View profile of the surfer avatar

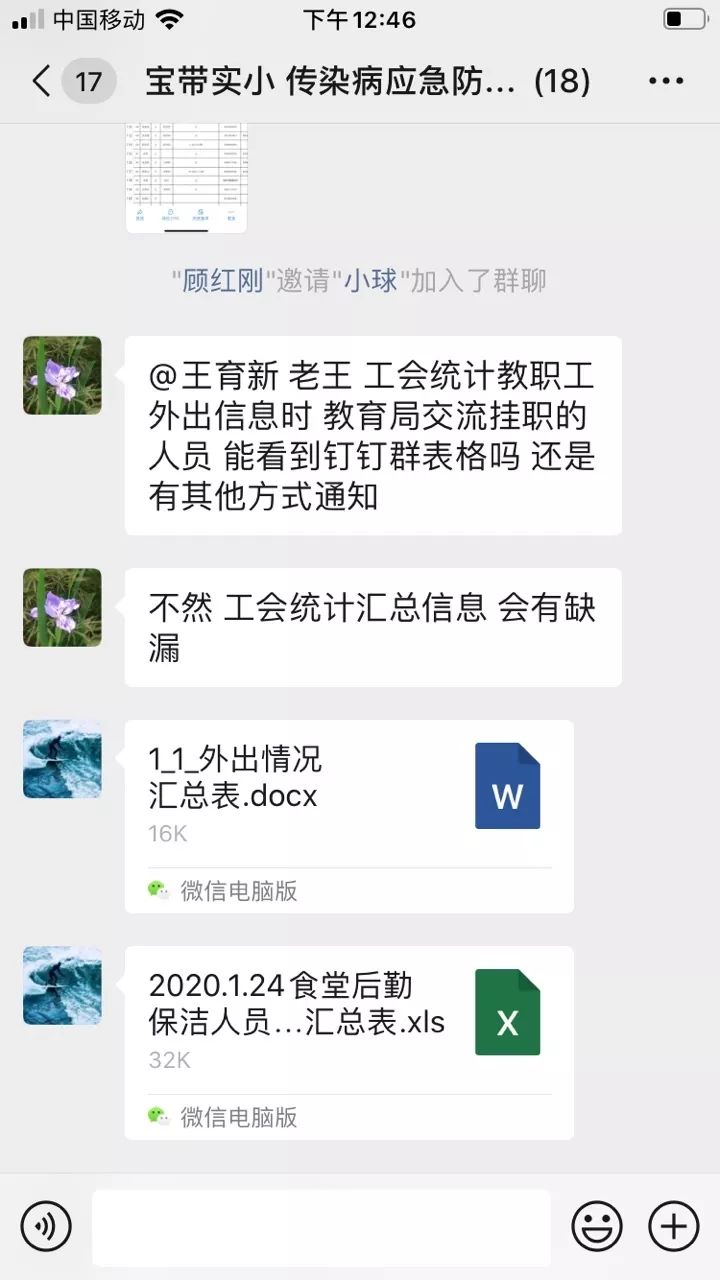pyautogui.click(x=62, y=759)
